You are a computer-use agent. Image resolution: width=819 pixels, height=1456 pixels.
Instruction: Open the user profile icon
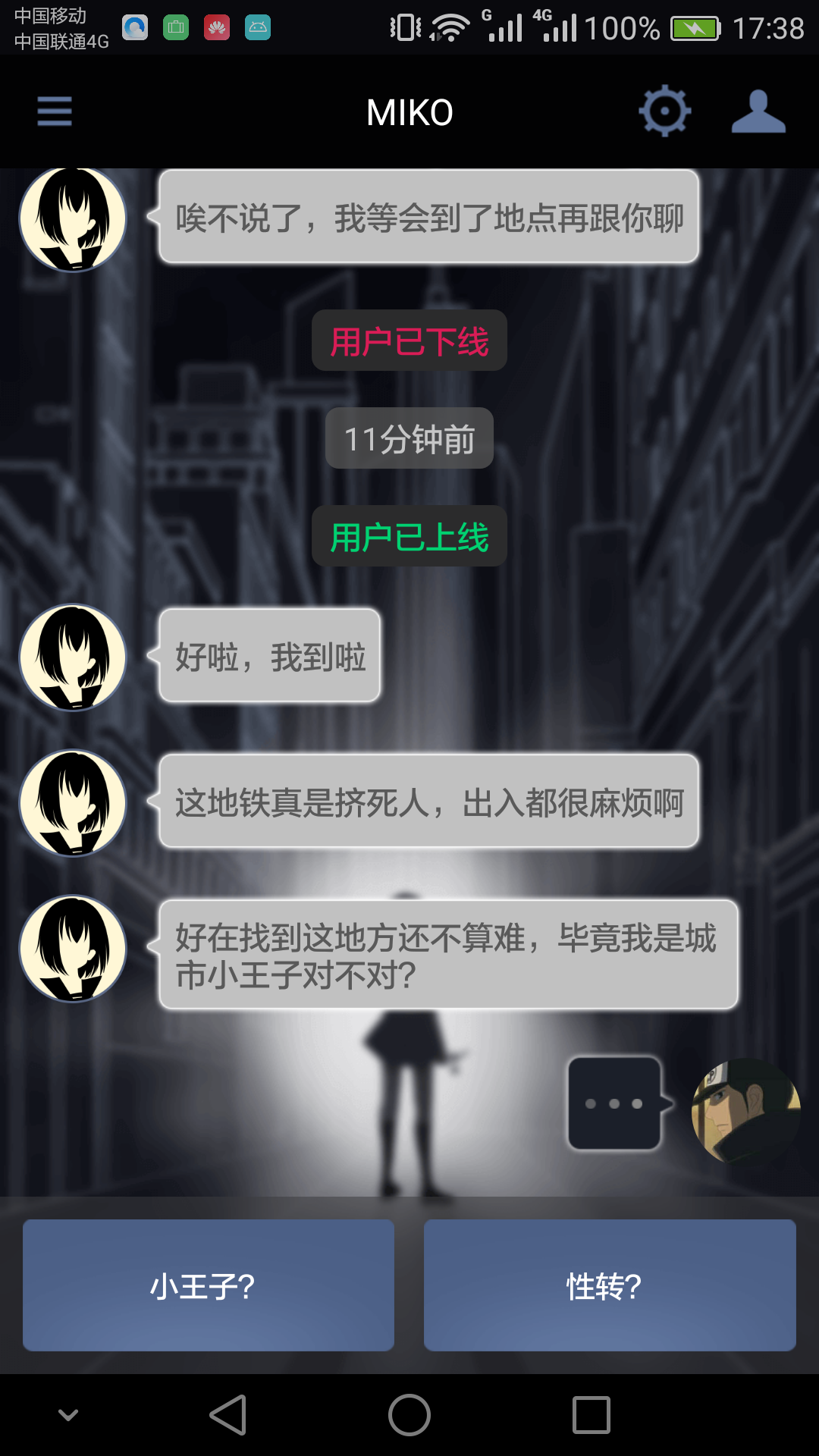758,111
